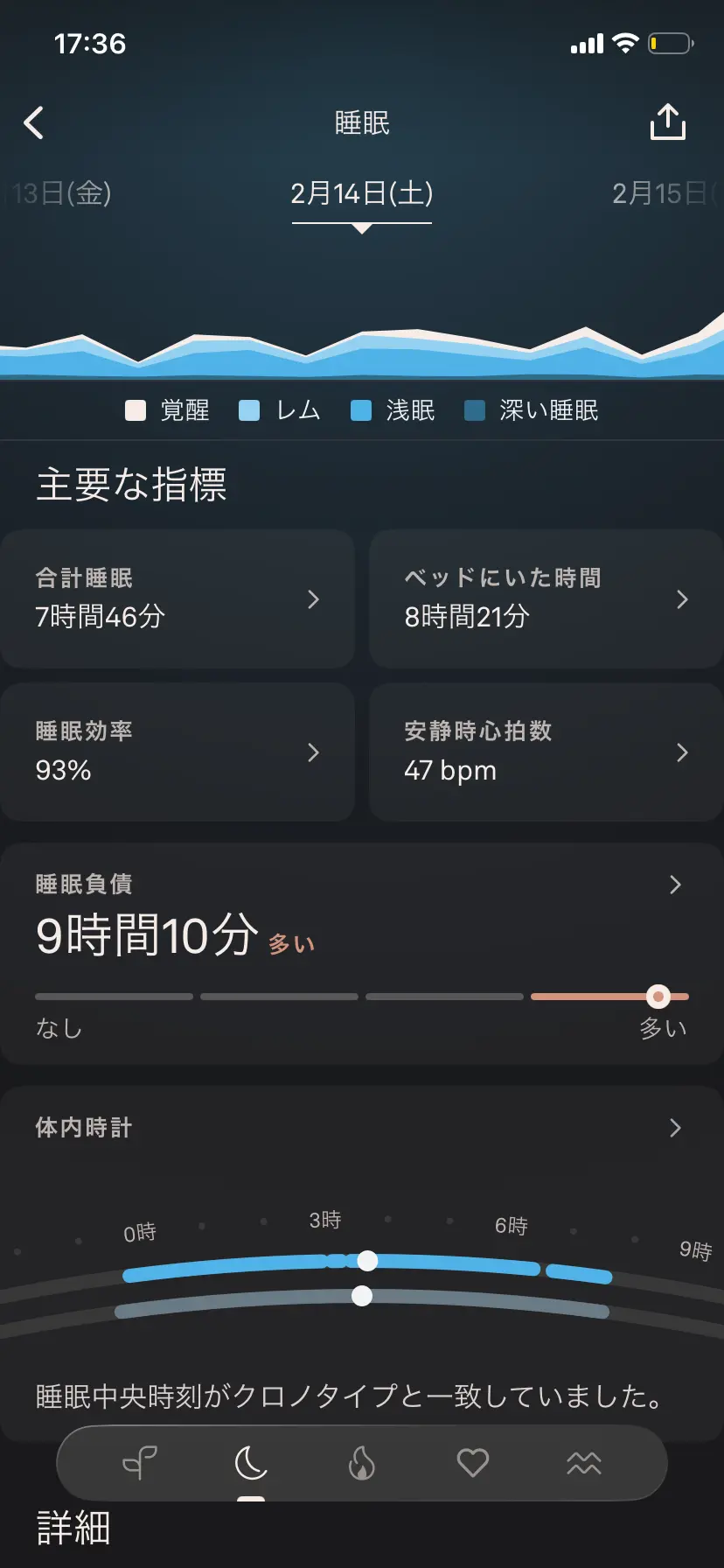Open the 安静時心拍数 47 bpm card
Viewport: 724px width, 1568px height.
(x=546, y=752)
